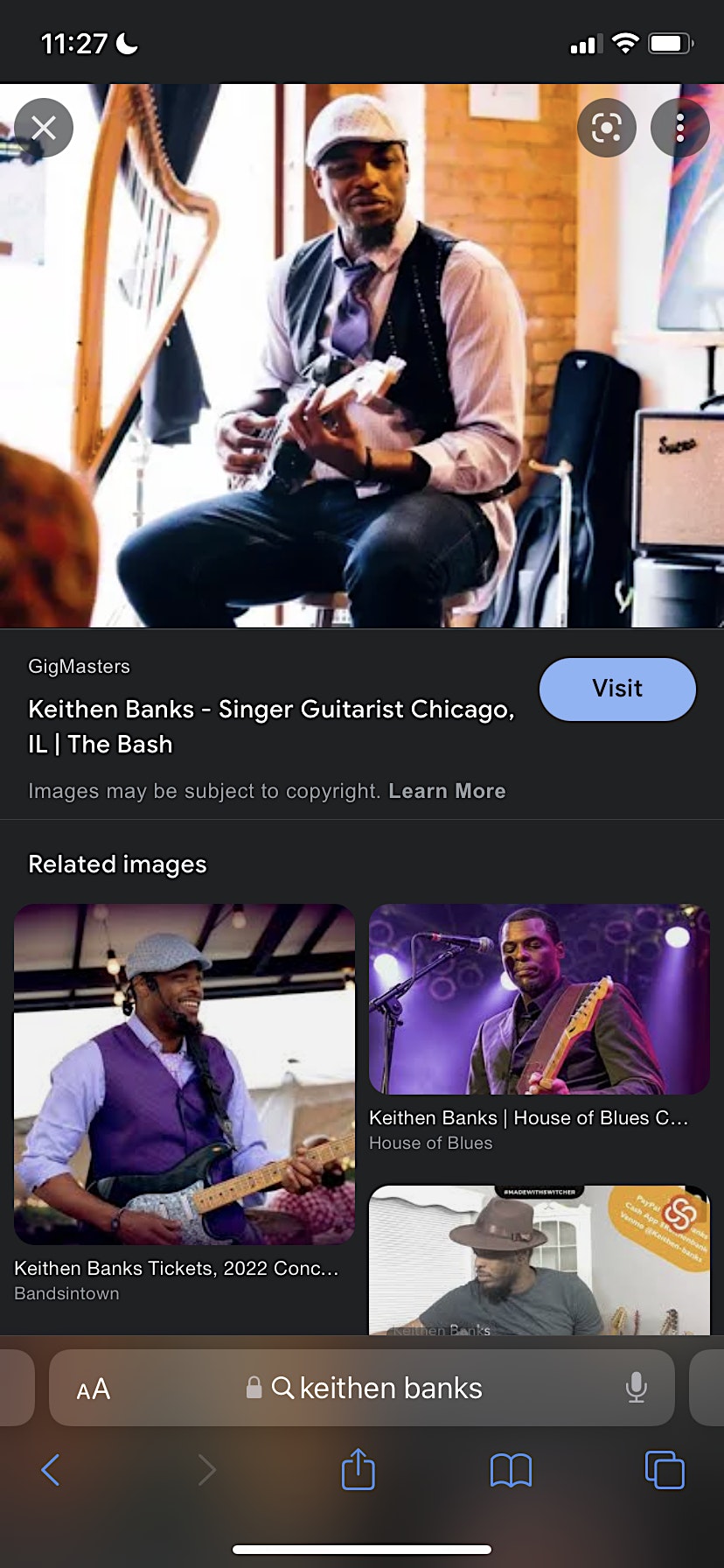The image size is (724, 1568).
Task: Open the House of Blues related image
Action: [540, 999]
